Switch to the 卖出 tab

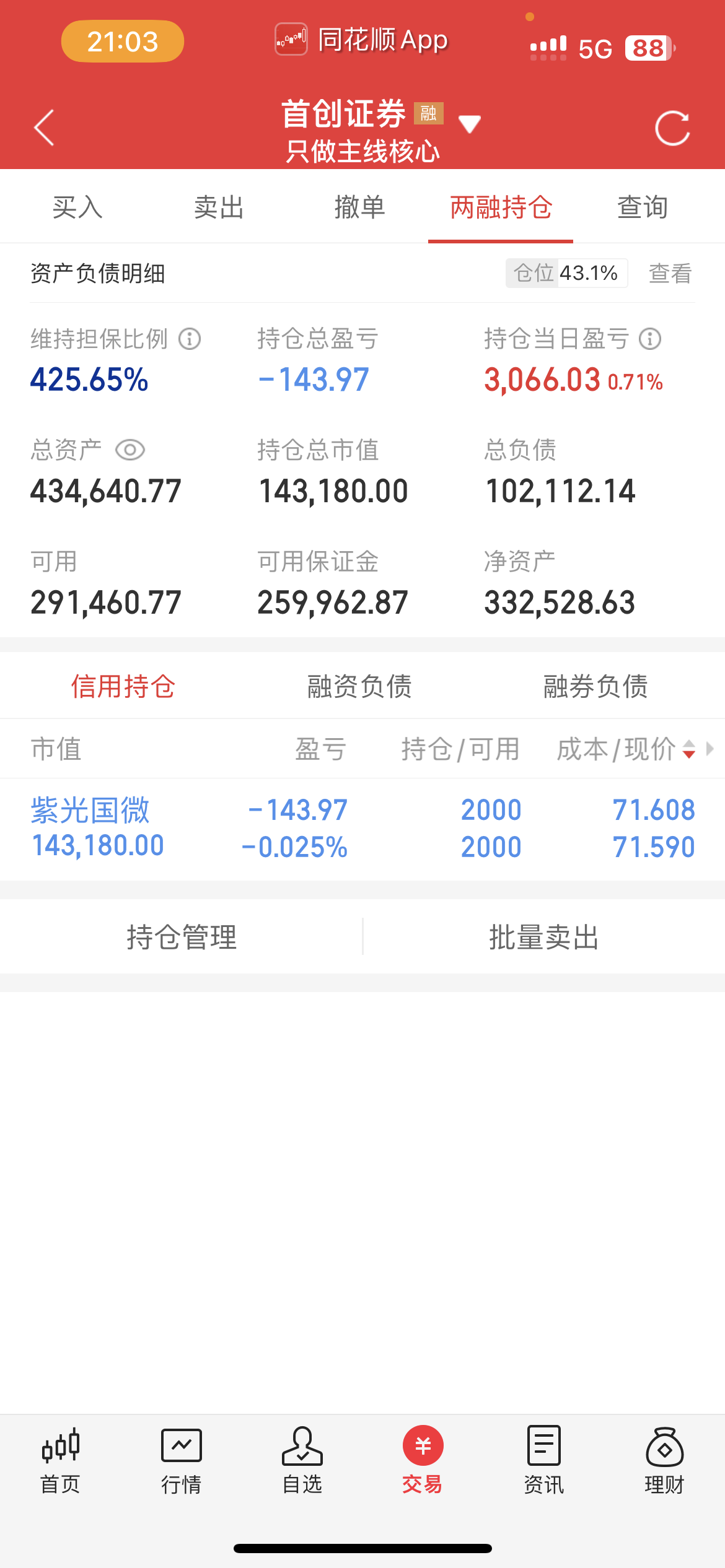point(219,207)
